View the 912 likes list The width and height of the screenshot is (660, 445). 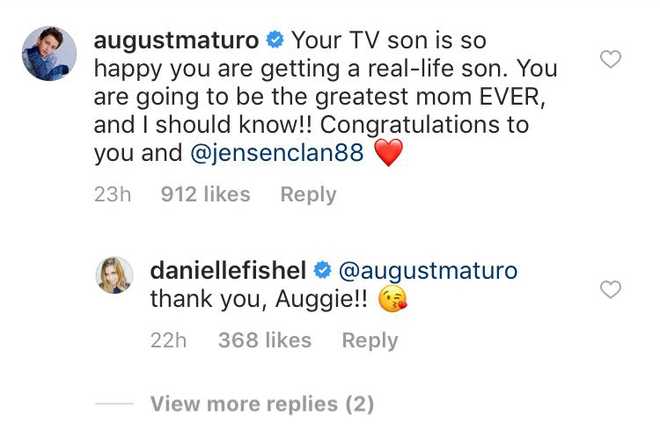click(x=205, y=196)
